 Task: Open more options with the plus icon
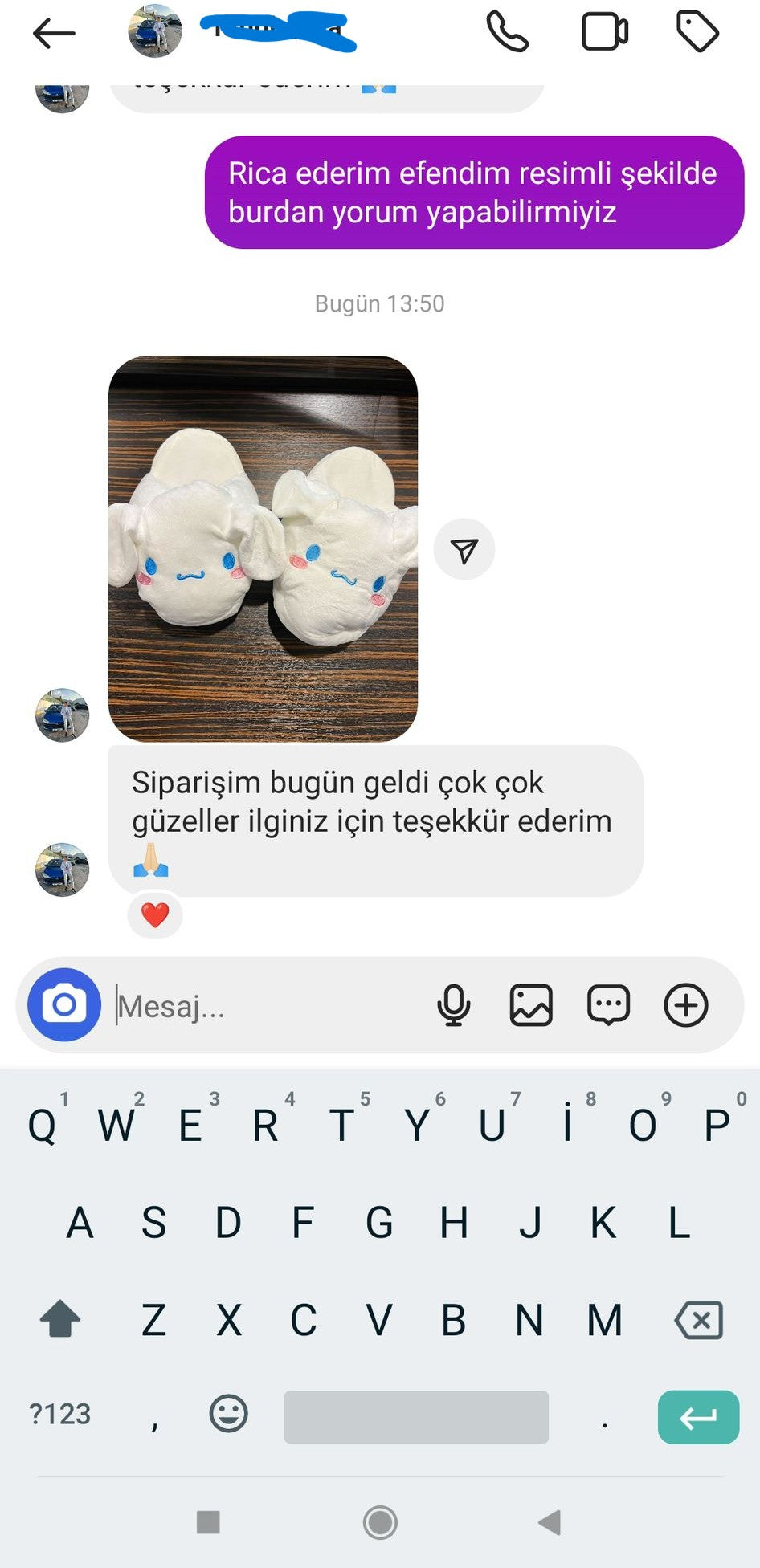pos(686,1004)
